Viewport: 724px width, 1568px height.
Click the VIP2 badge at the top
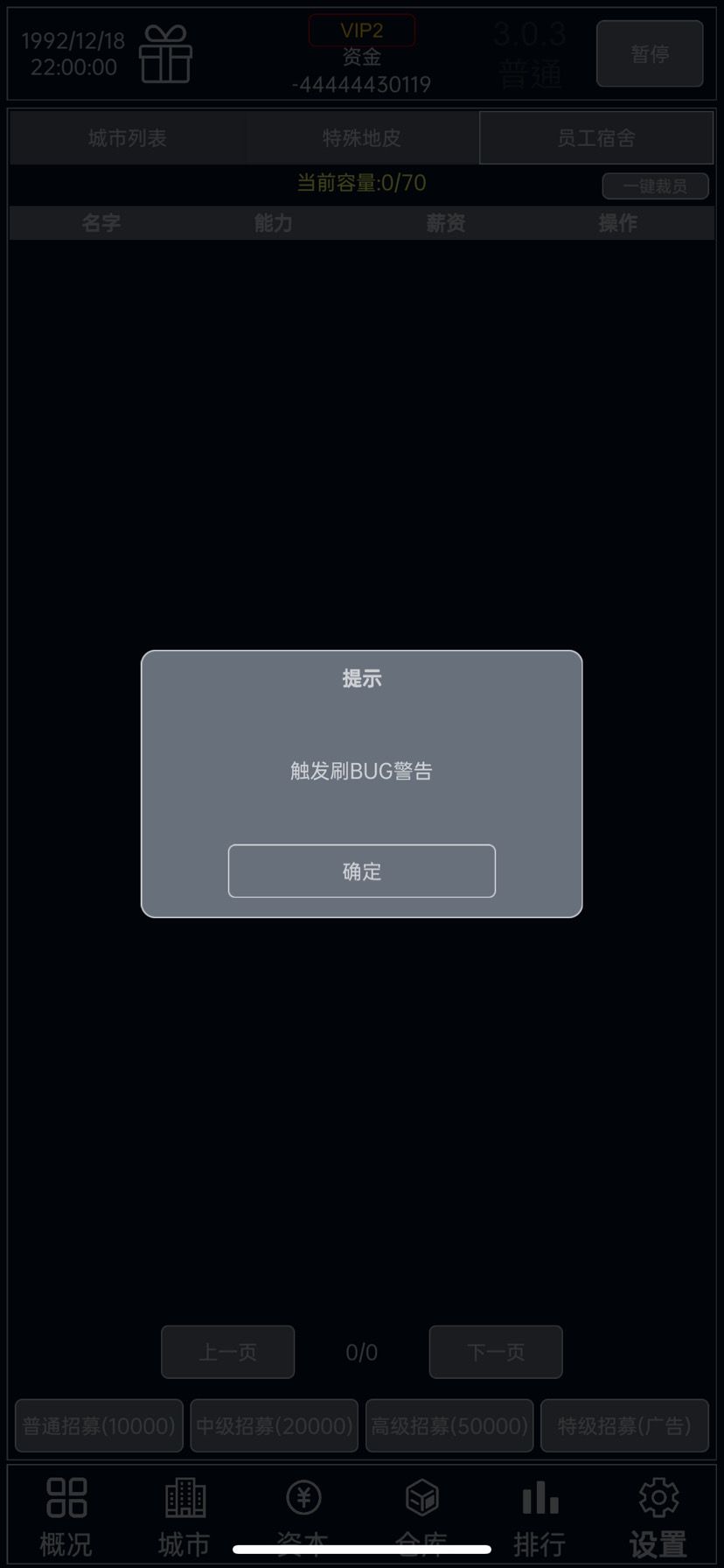[x=361, y=30]
